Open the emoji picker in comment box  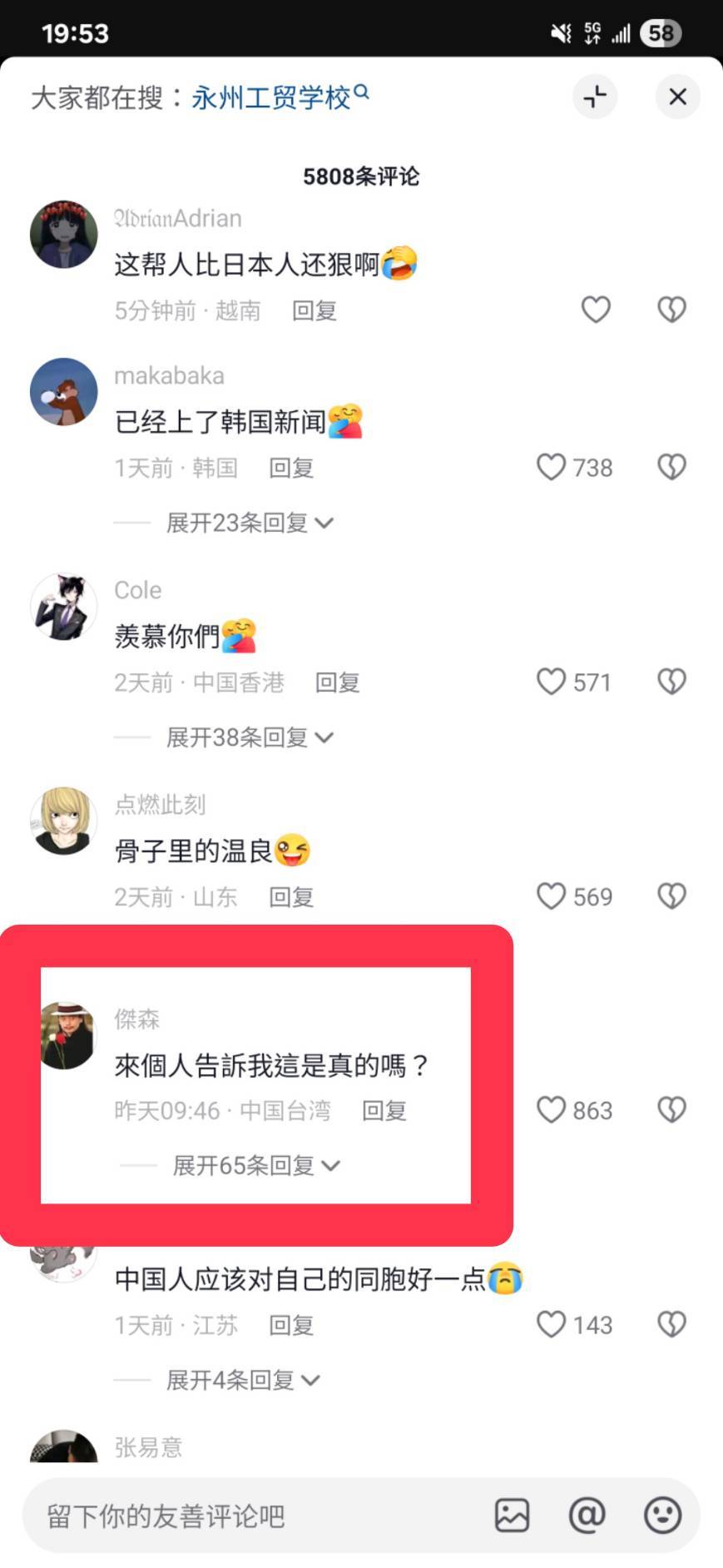[662, 1516]
